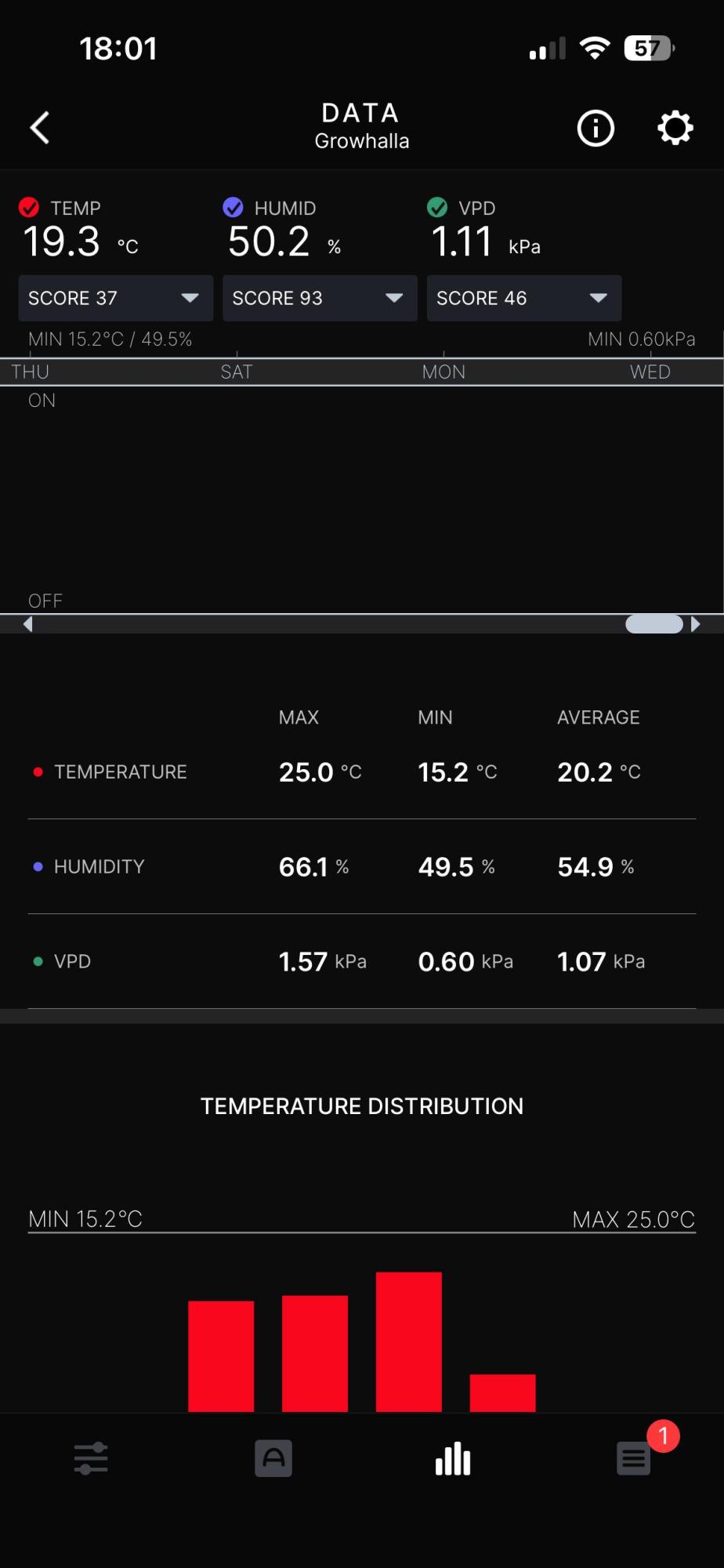Tap the right arrow of graph scrollbar
Image resolution: width=724 pixels, height=1568 pixels.
point(695,624)
